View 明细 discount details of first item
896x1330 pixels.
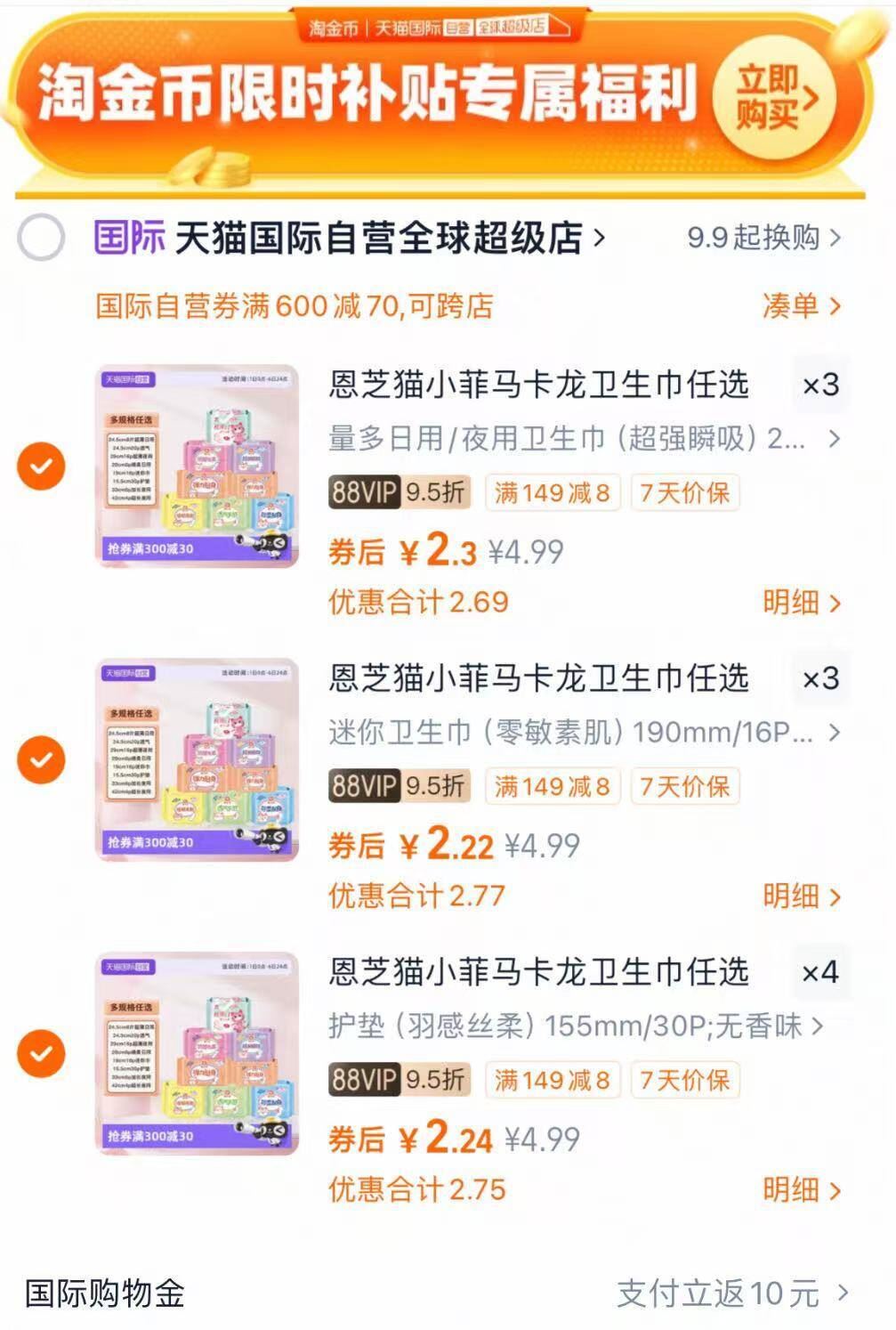coord(799,603)
